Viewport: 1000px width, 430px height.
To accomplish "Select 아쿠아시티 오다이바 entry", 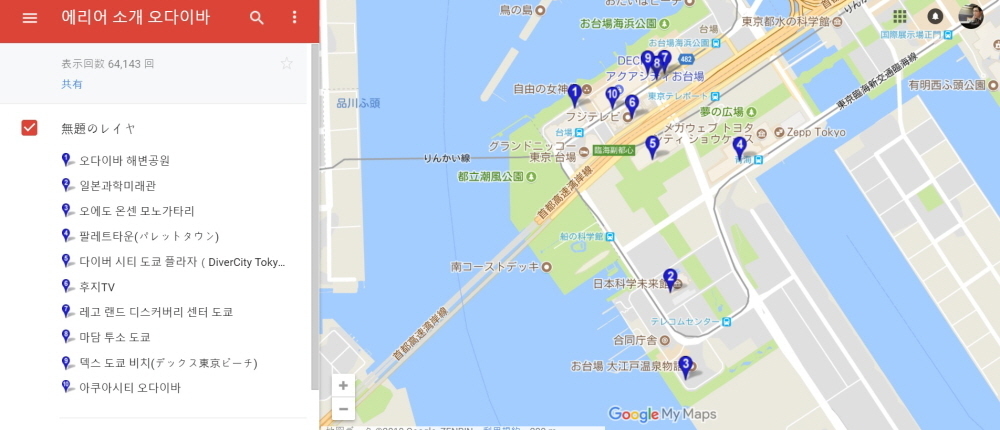I will 130,388.
